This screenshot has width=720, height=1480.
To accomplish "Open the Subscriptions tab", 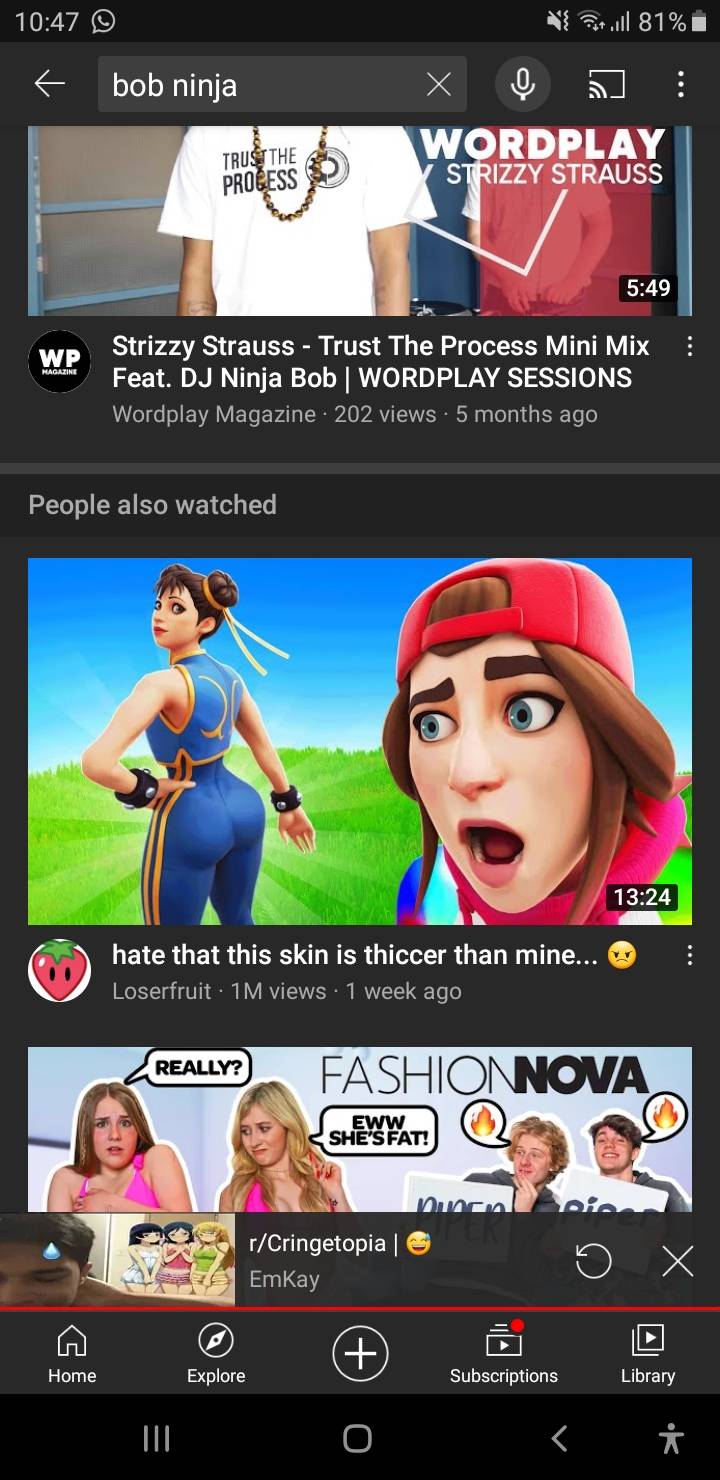I will click(504, 1354).
